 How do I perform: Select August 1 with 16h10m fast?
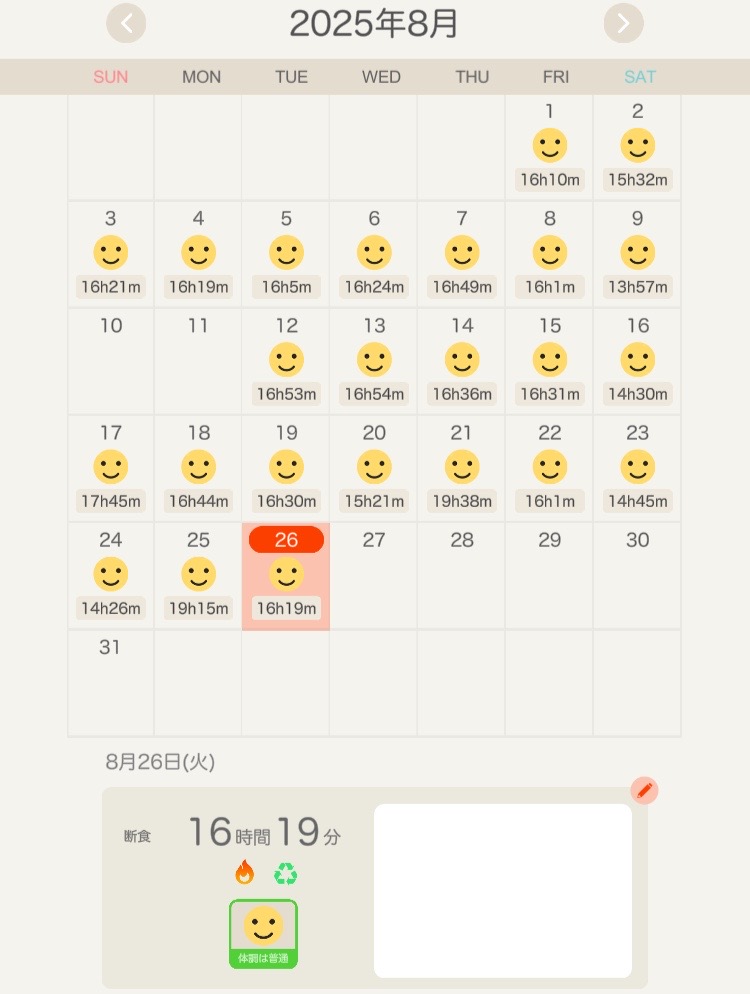[549, 147]
